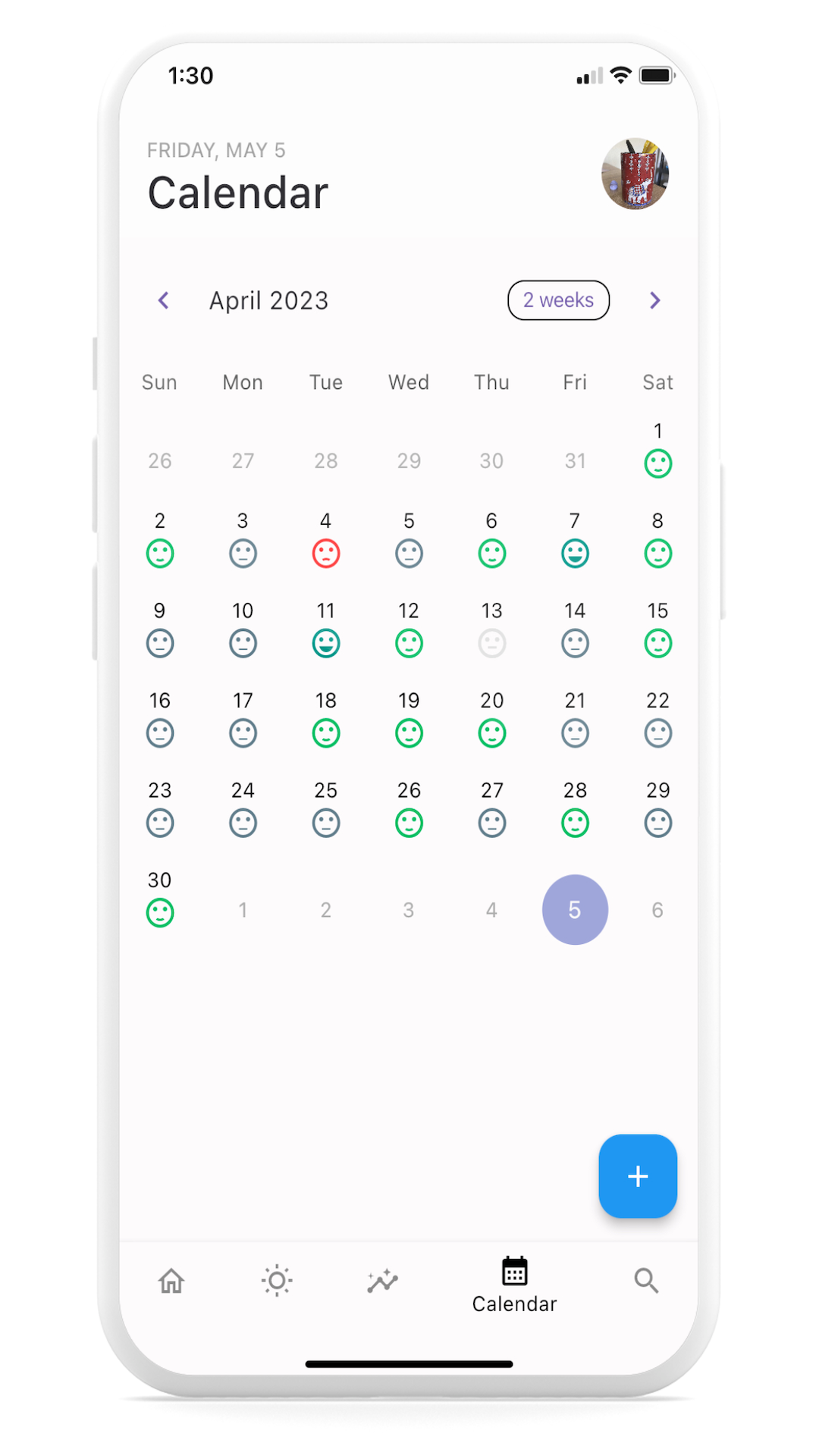Select April 7 on the calendar
Viewport: 819px width, 1456px height.
tap(575, 540)
